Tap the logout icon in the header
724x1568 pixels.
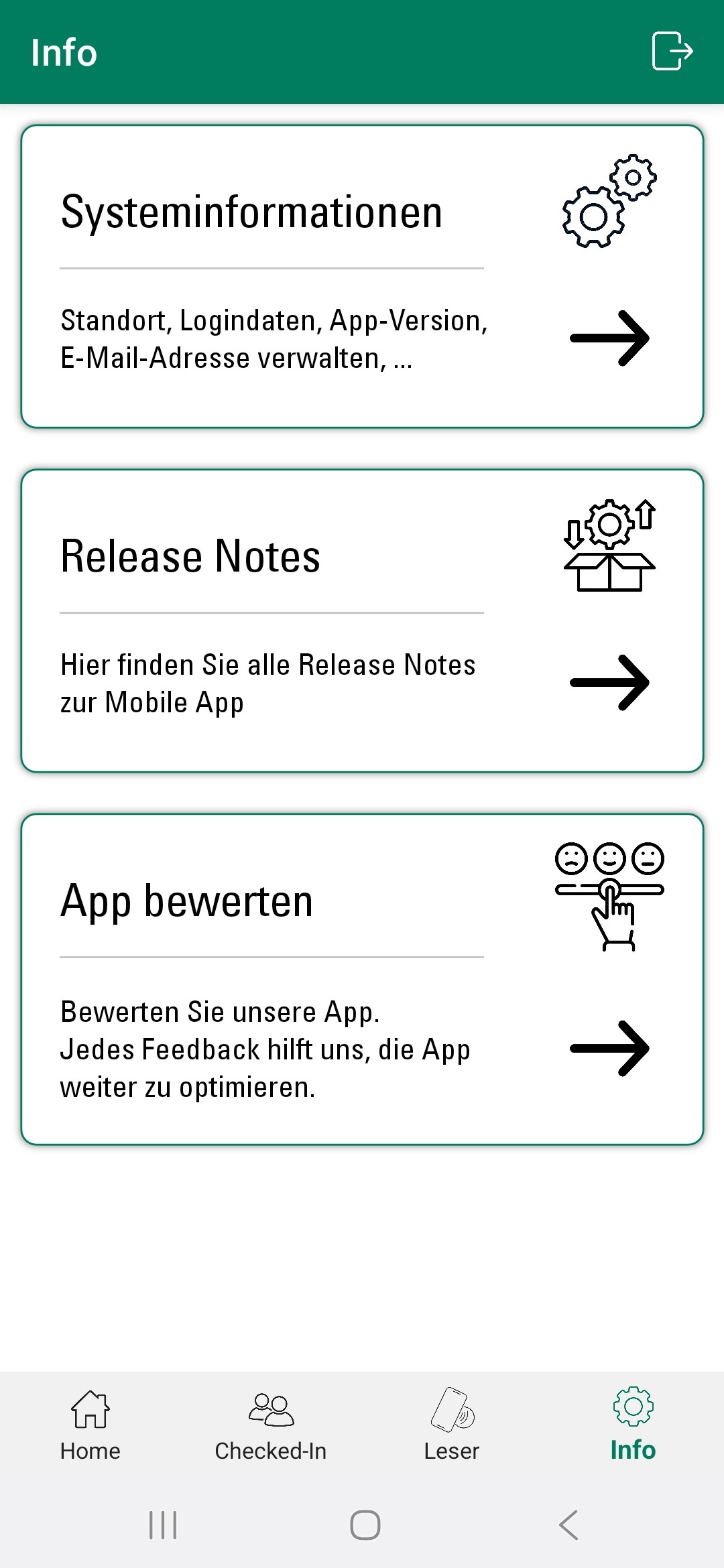672,51
